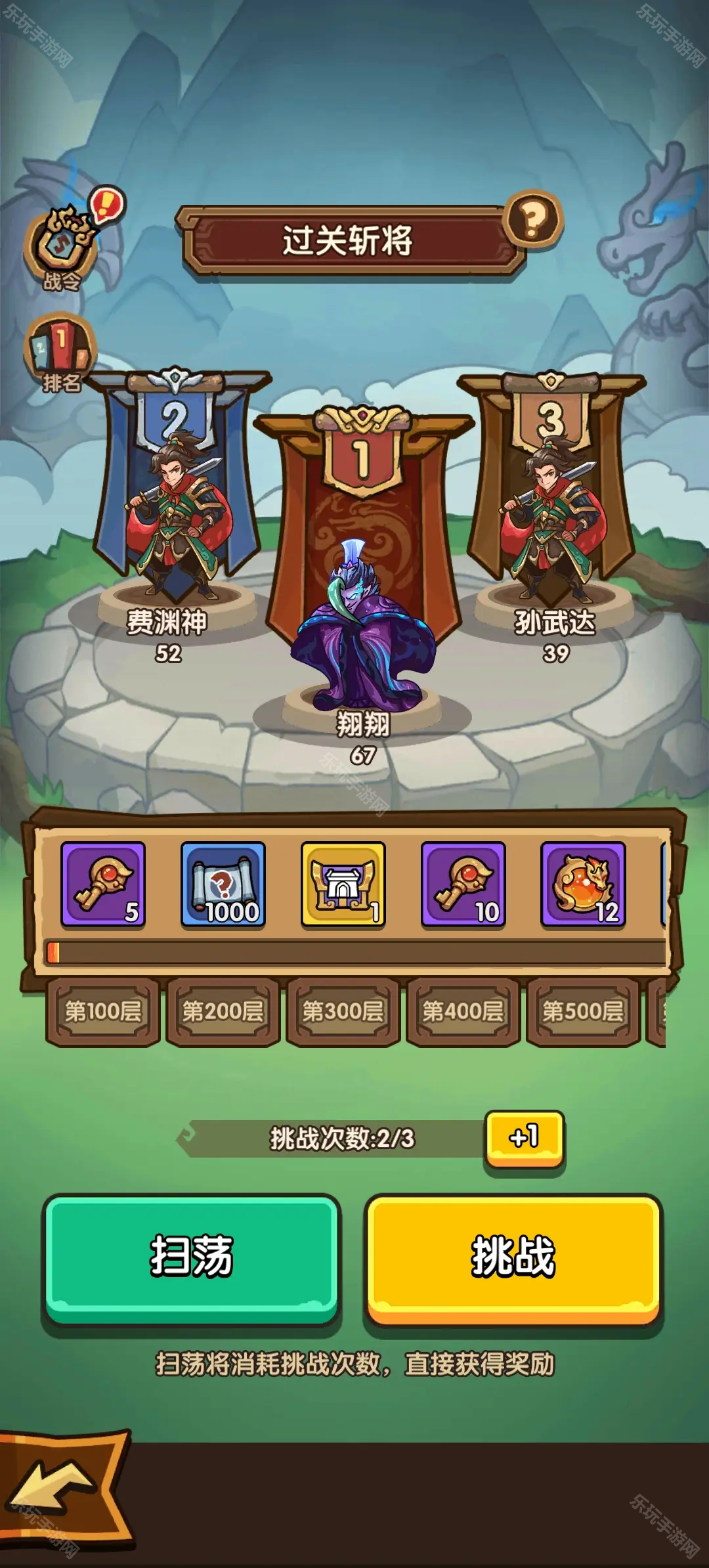Open the 排名 ranking icon
This screenshot has height=1568, width=709.
click(60, 351)
